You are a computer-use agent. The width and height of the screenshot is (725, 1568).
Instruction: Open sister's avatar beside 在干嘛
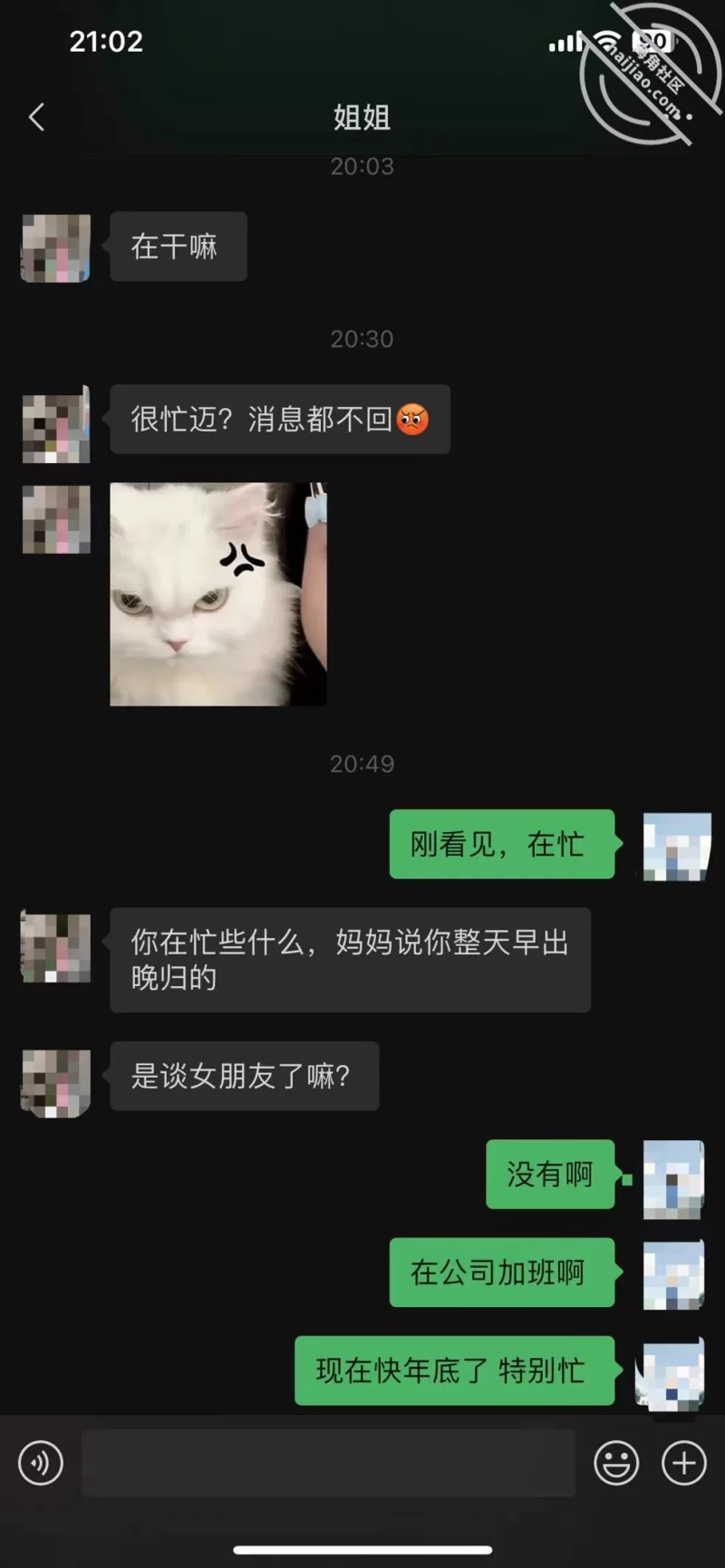tap(56, 247)
